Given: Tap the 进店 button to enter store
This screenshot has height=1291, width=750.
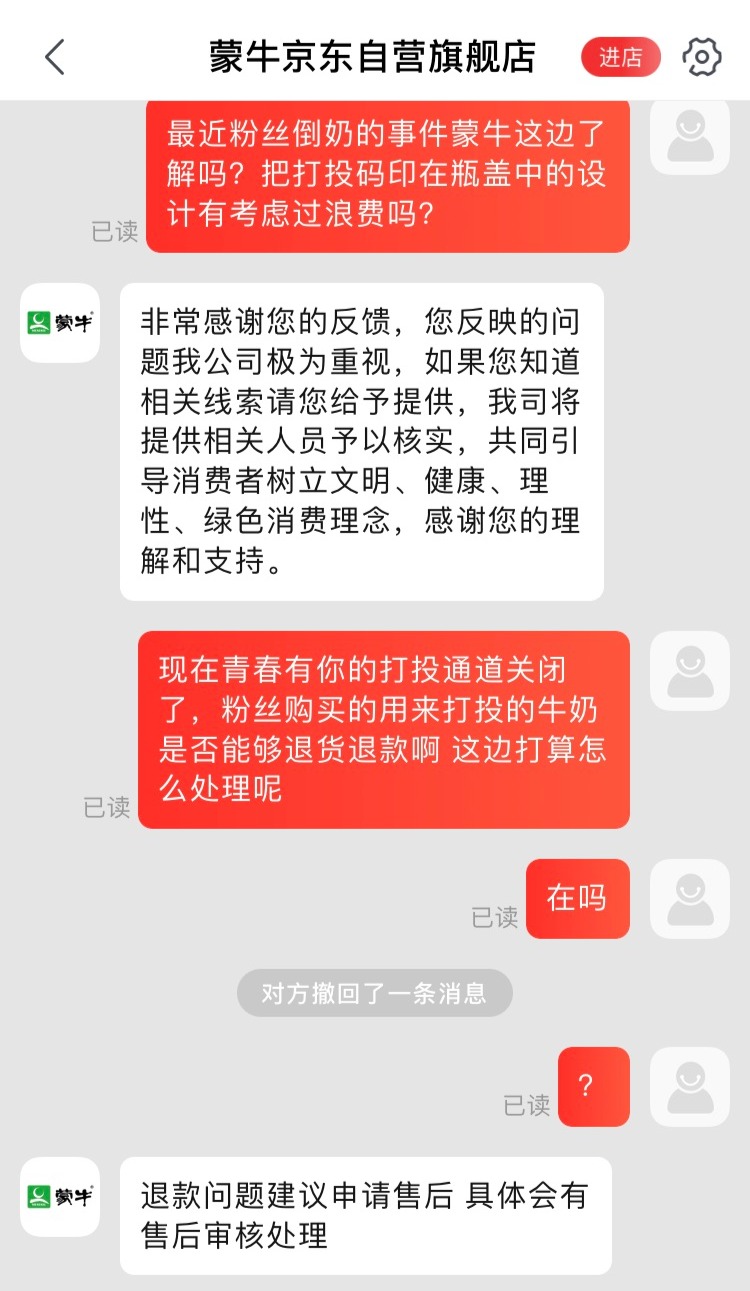Looking at the screenshot, I should tap(621, 57).
